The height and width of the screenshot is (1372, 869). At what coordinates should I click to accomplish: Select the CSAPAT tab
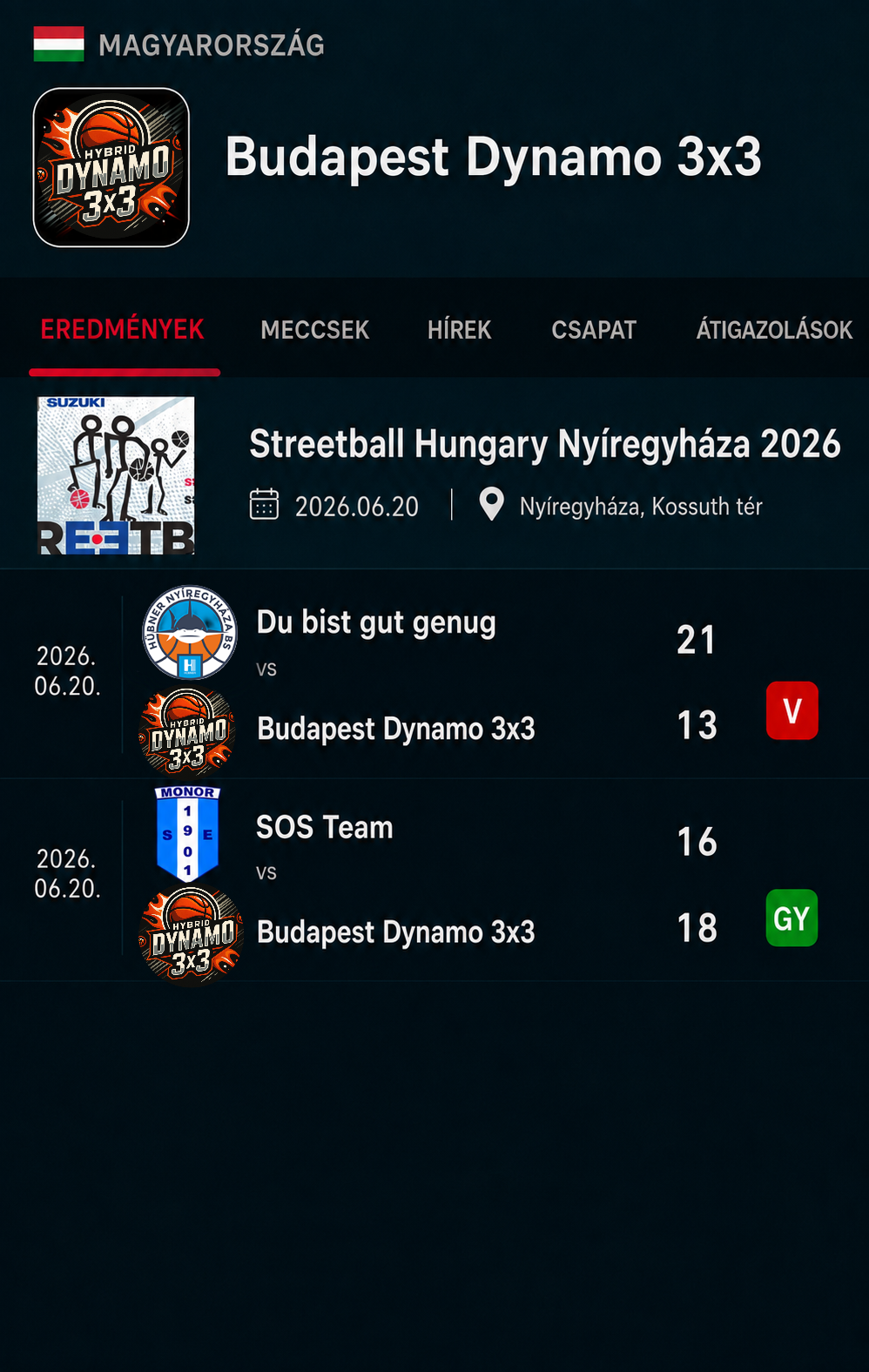coord(594,330)
